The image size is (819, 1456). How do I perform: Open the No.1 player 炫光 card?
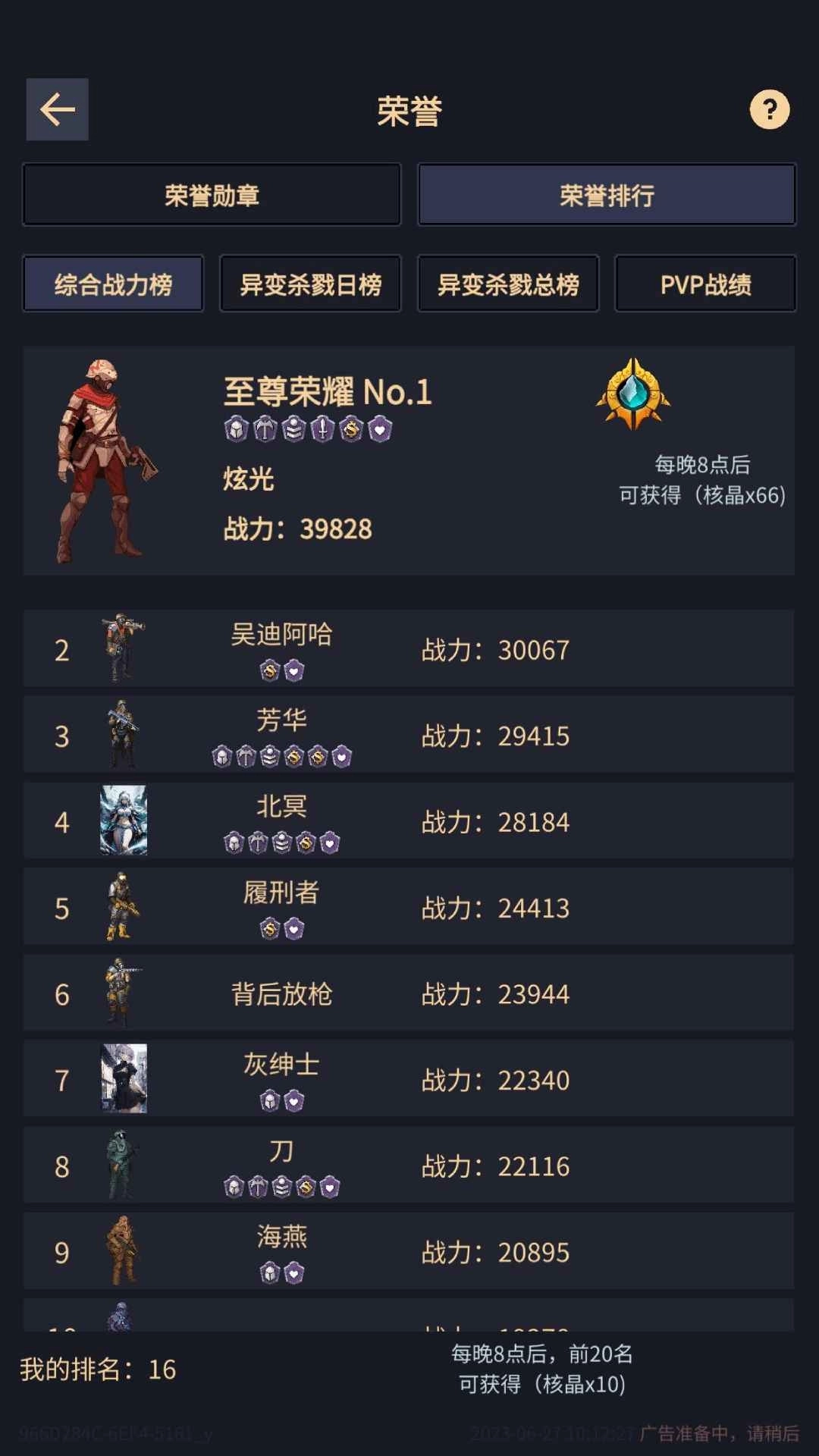409,460
